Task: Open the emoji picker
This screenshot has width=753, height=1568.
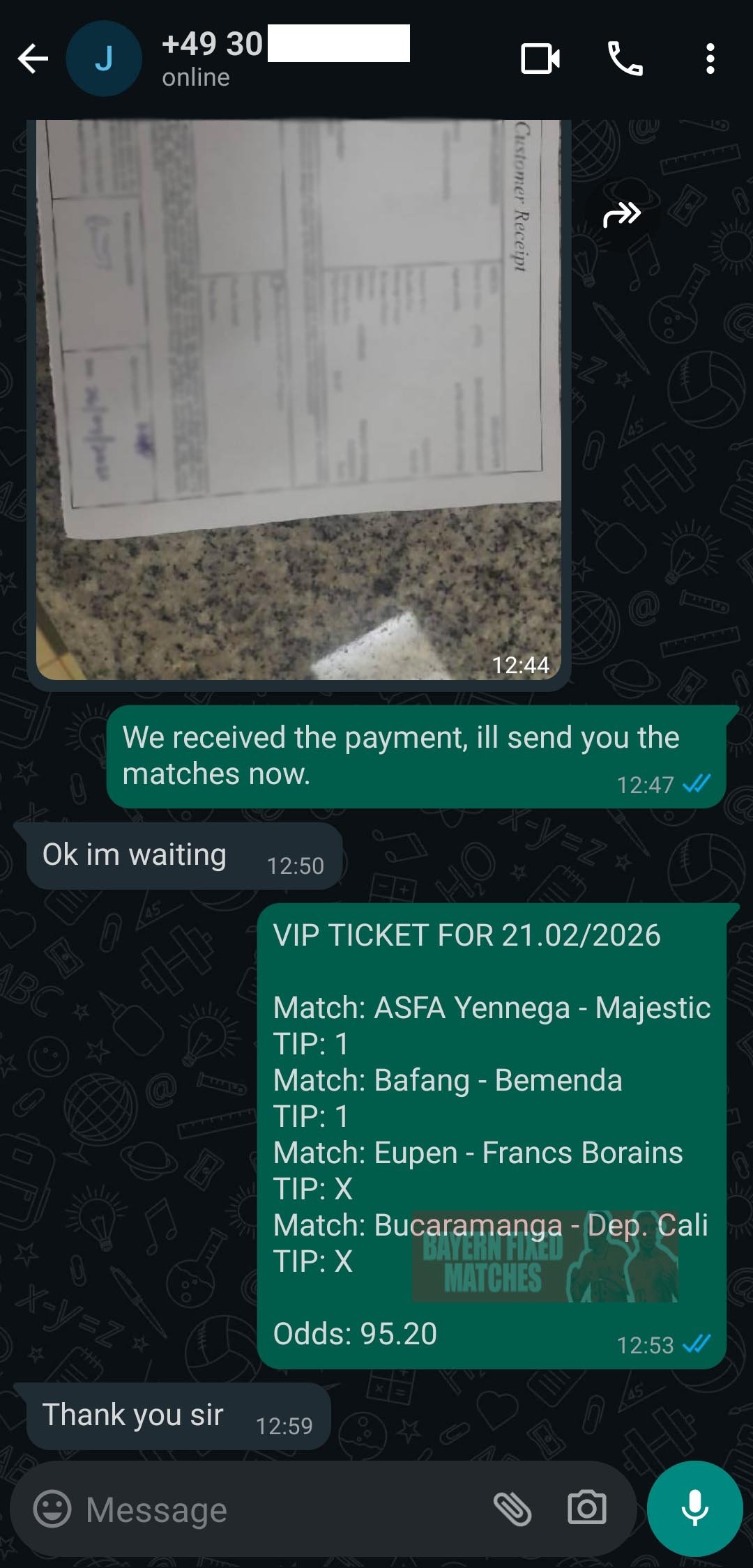Action: click(x=52, y=1509)
